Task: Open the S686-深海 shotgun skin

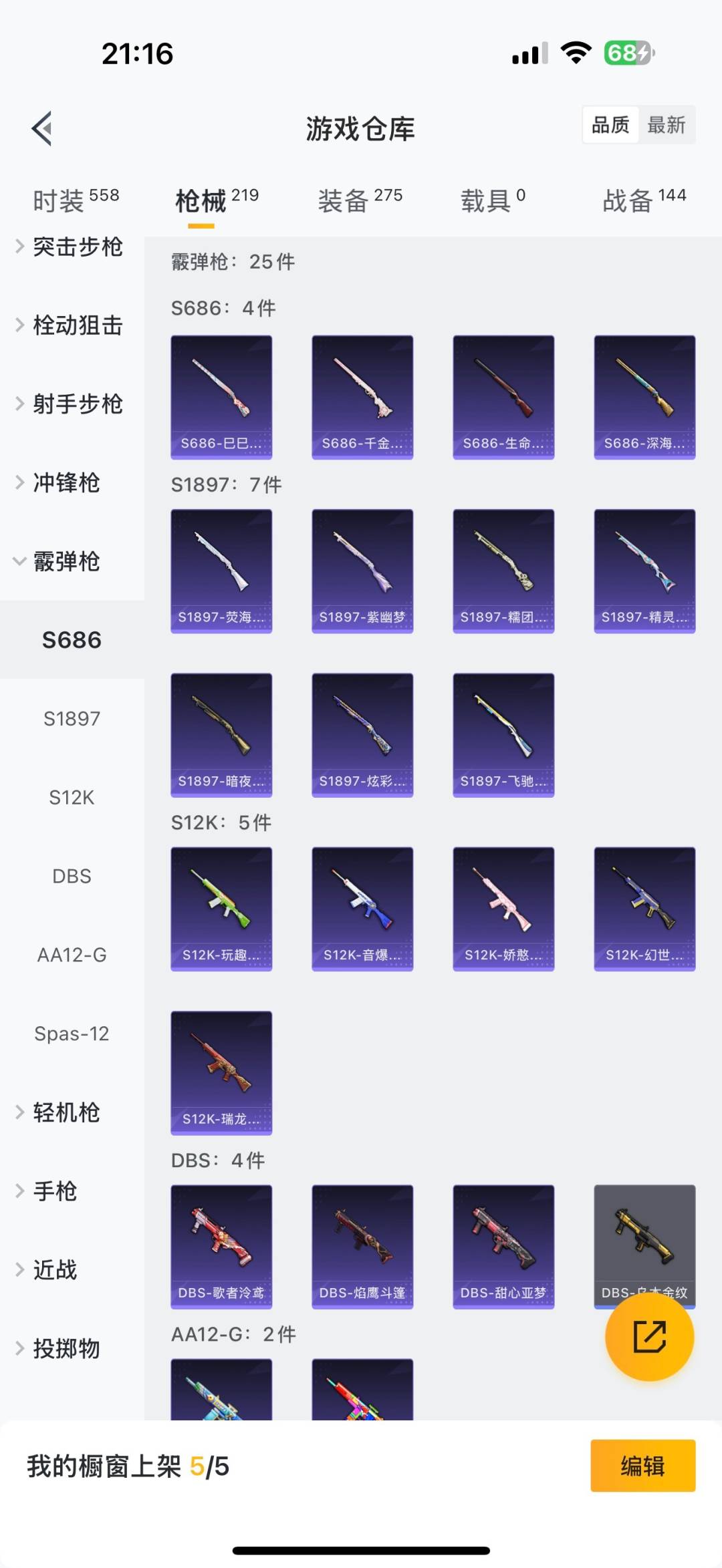Action: pyautogui.click(x=644, y=397)
